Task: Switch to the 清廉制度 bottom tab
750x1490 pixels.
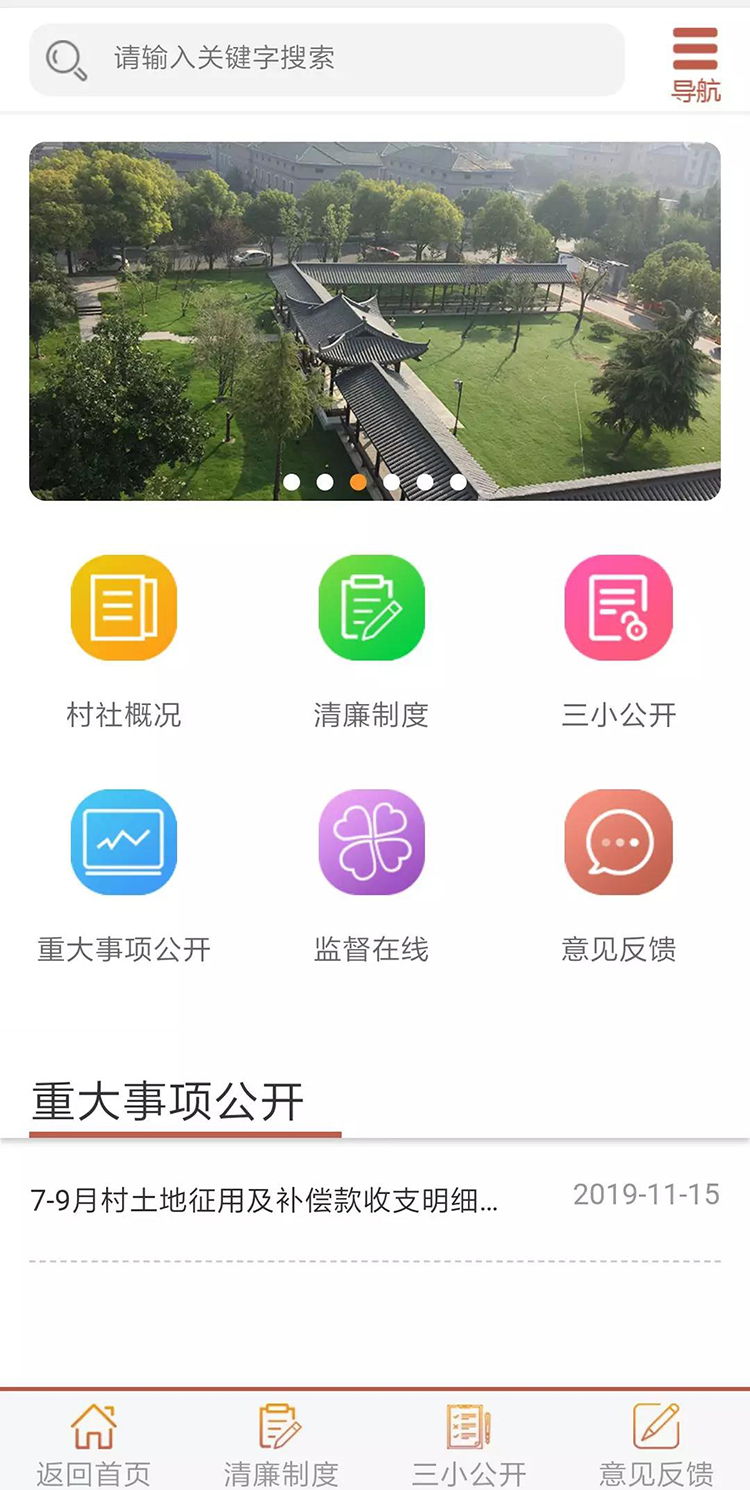Action: tap(281, 1440)
